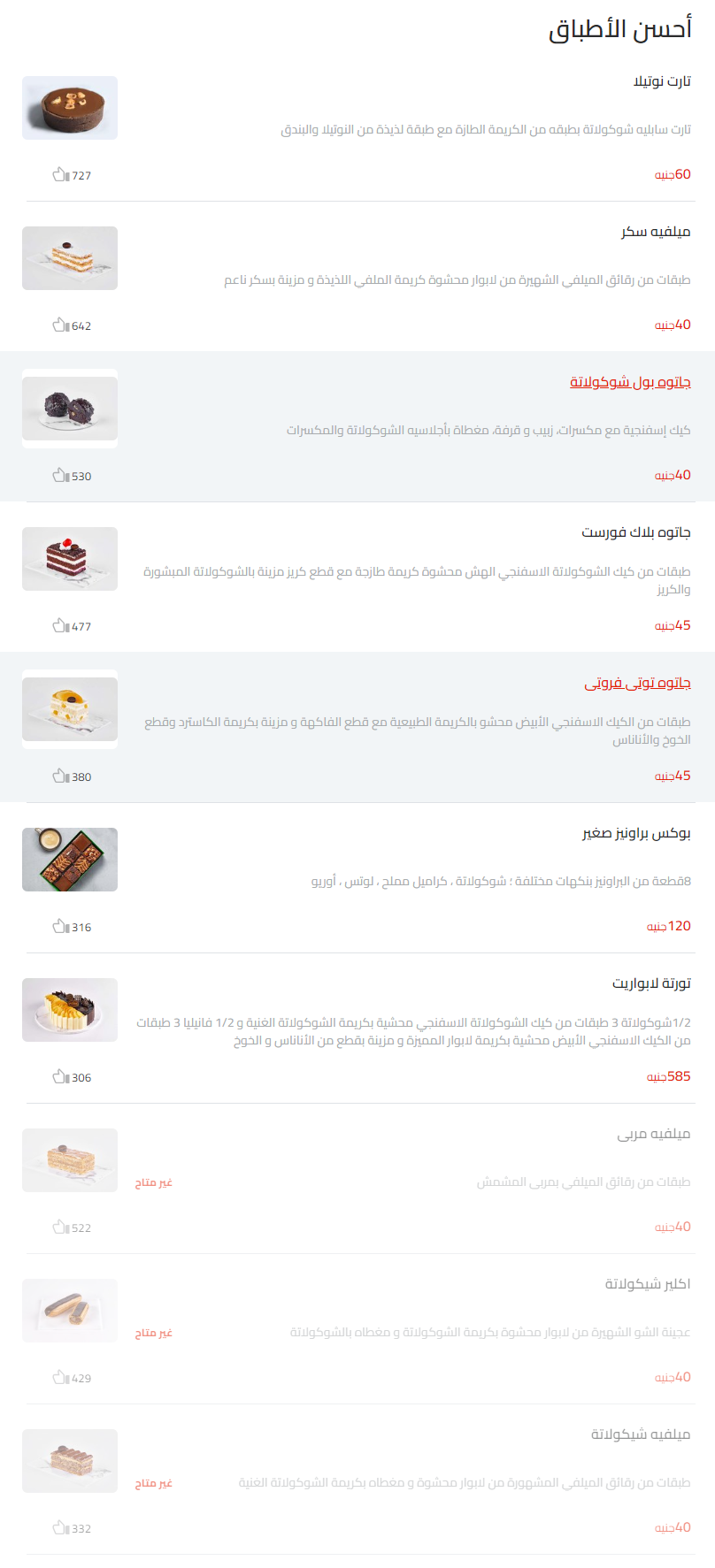Tap the thumbs-up icon for بوكس براونيز صغير
The image size is (715, 1568).
[62, 927]
